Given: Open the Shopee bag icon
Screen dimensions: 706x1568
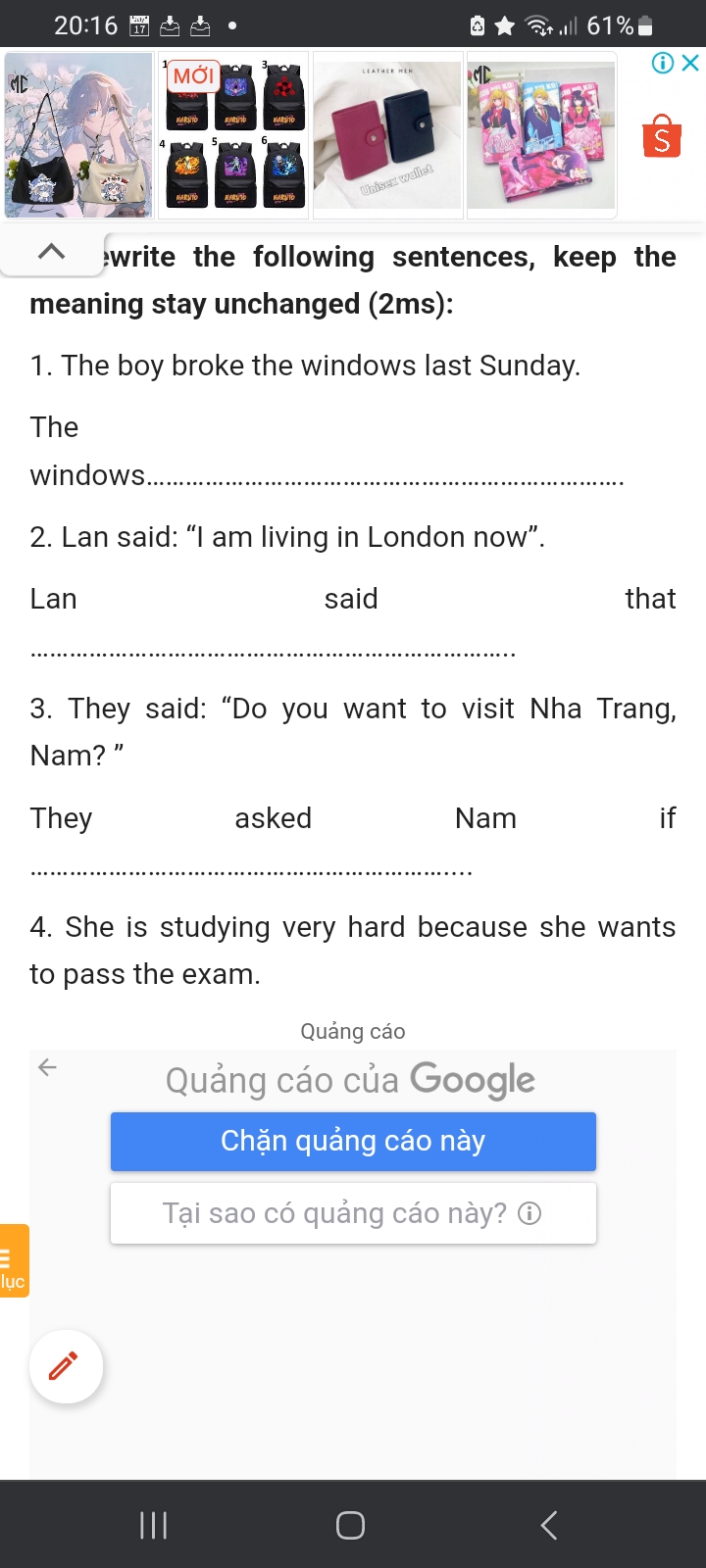Looking at the screenshot, I should [662, 135].
